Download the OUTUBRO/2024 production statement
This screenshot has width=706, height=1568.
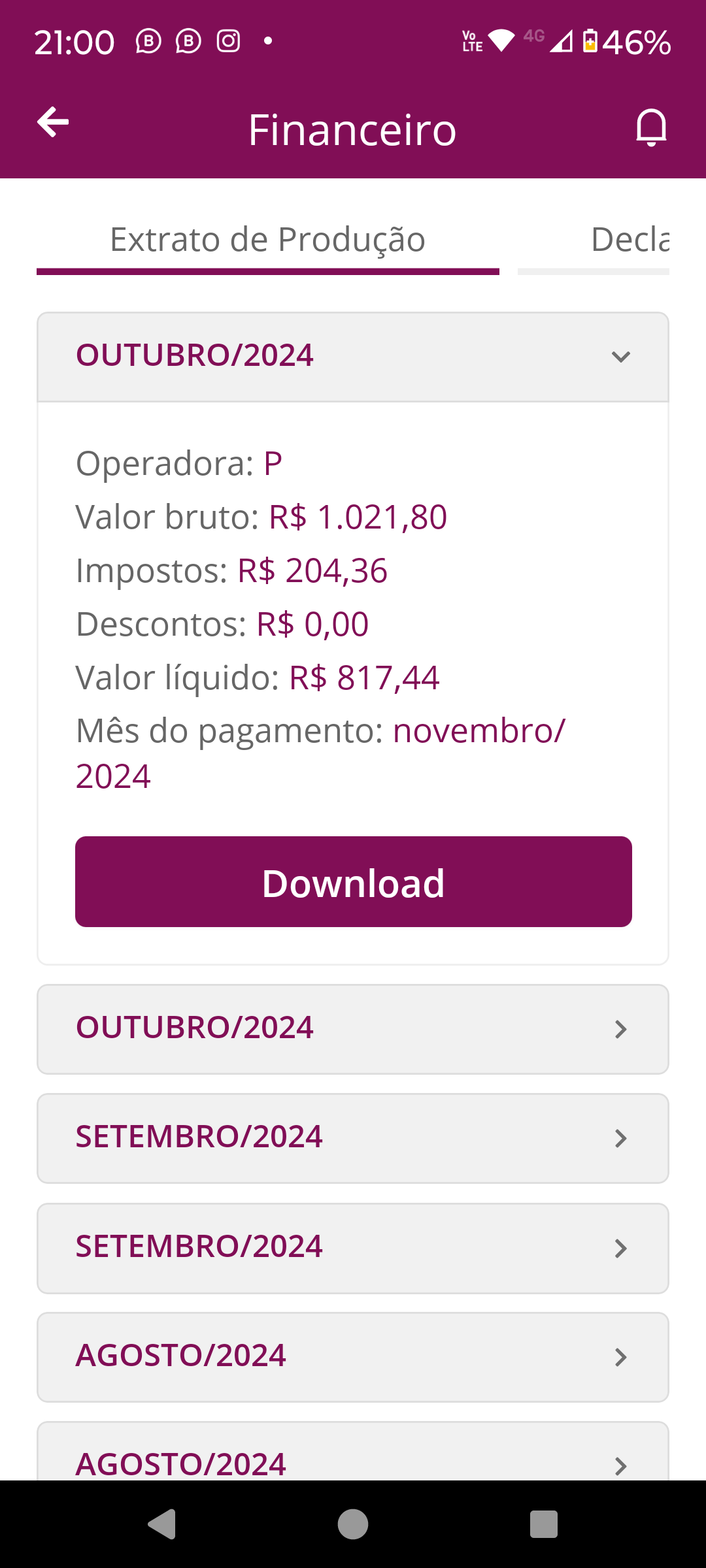[x=353, y=882]
